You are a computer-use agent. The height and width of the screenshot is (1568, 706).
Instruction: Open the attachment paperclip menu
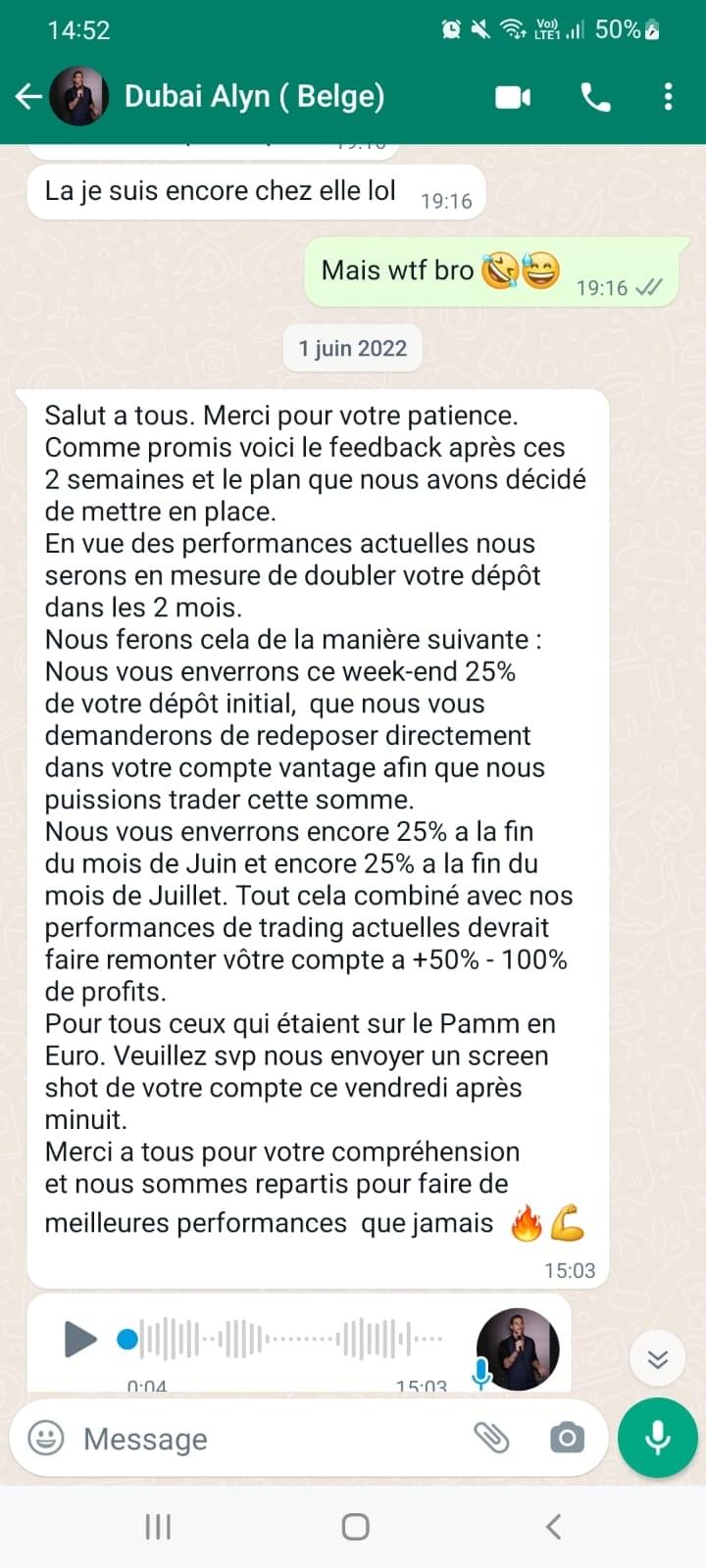pos(492,1438)
